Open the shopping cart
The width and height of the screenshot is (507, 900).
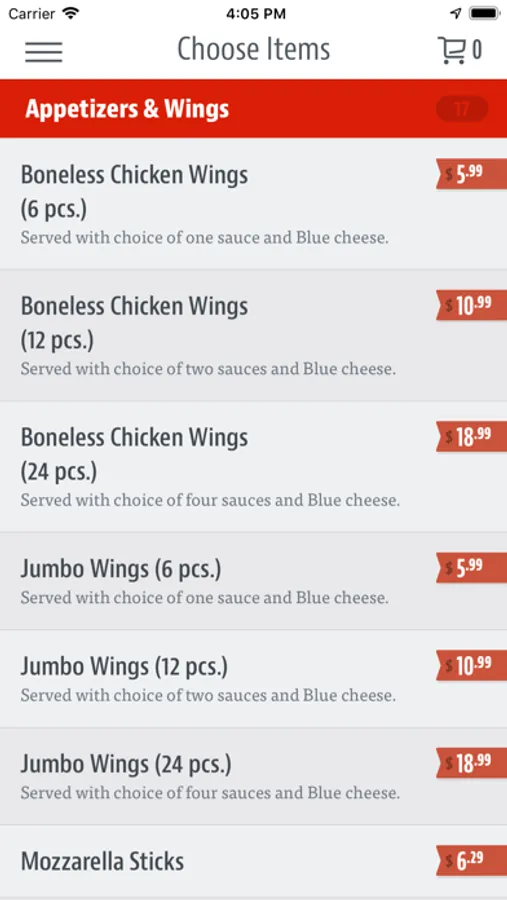click(x=459, y=51)
